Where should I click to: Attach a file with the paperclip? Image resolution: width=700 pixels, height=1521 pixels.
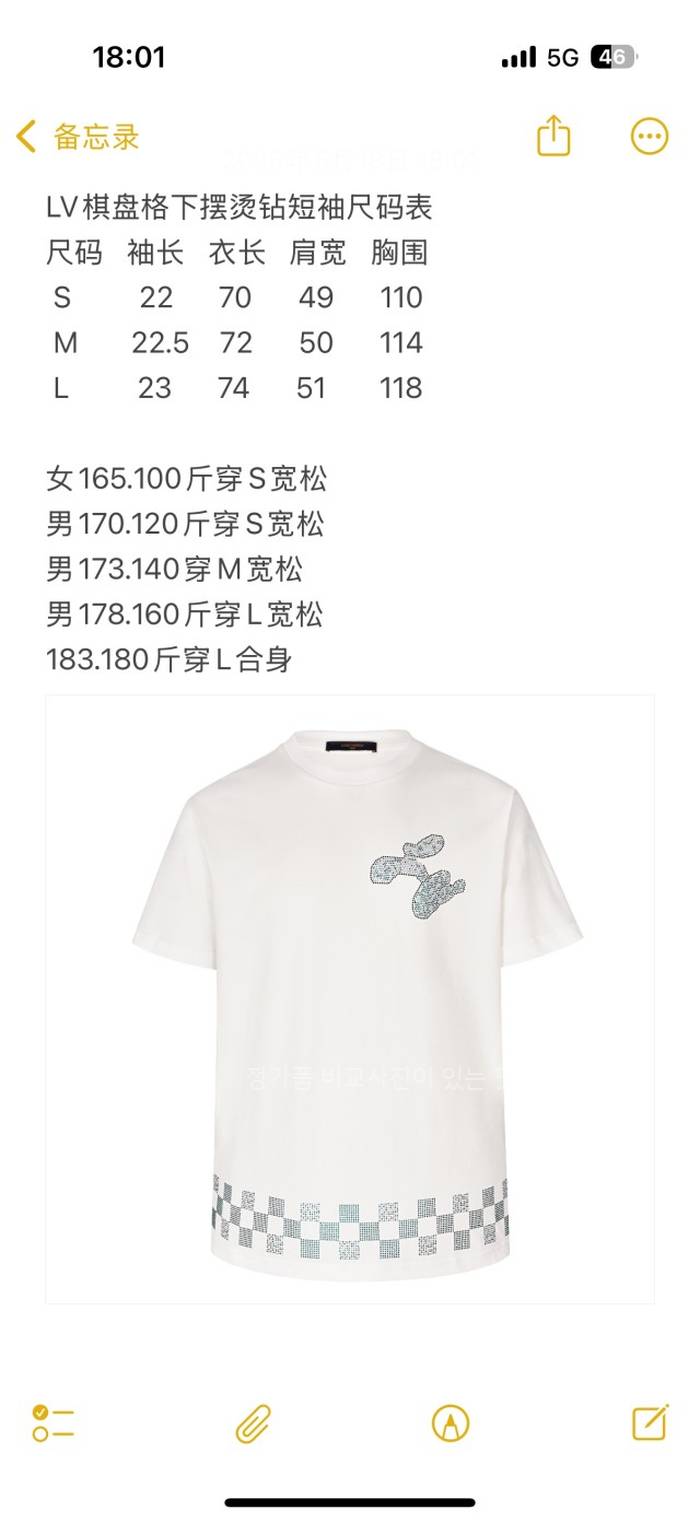pos(253,1422)
